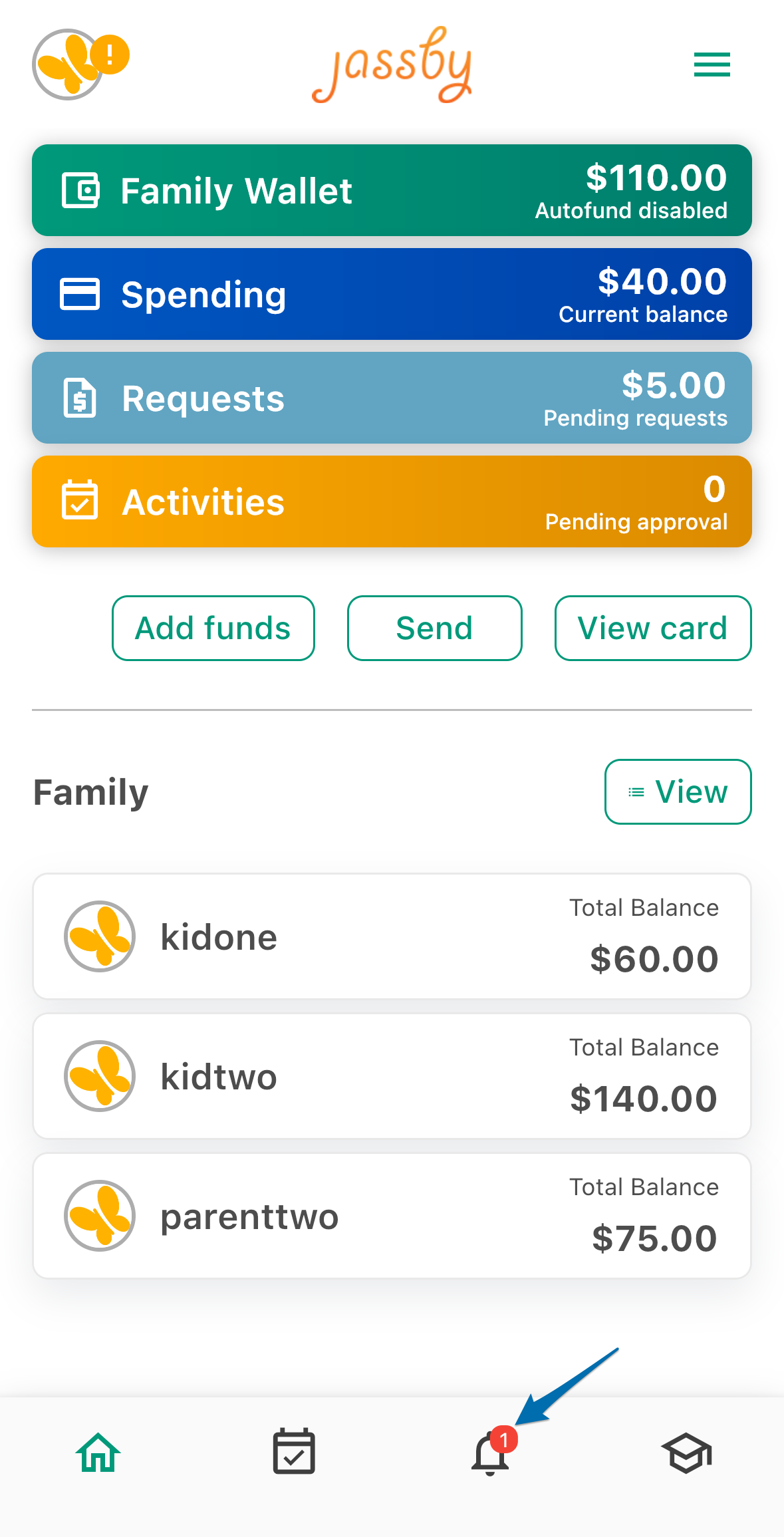Open the hamburger menu
This screenshot has width=784, height=1537.
pyautogui.click(x=712, y=65)
